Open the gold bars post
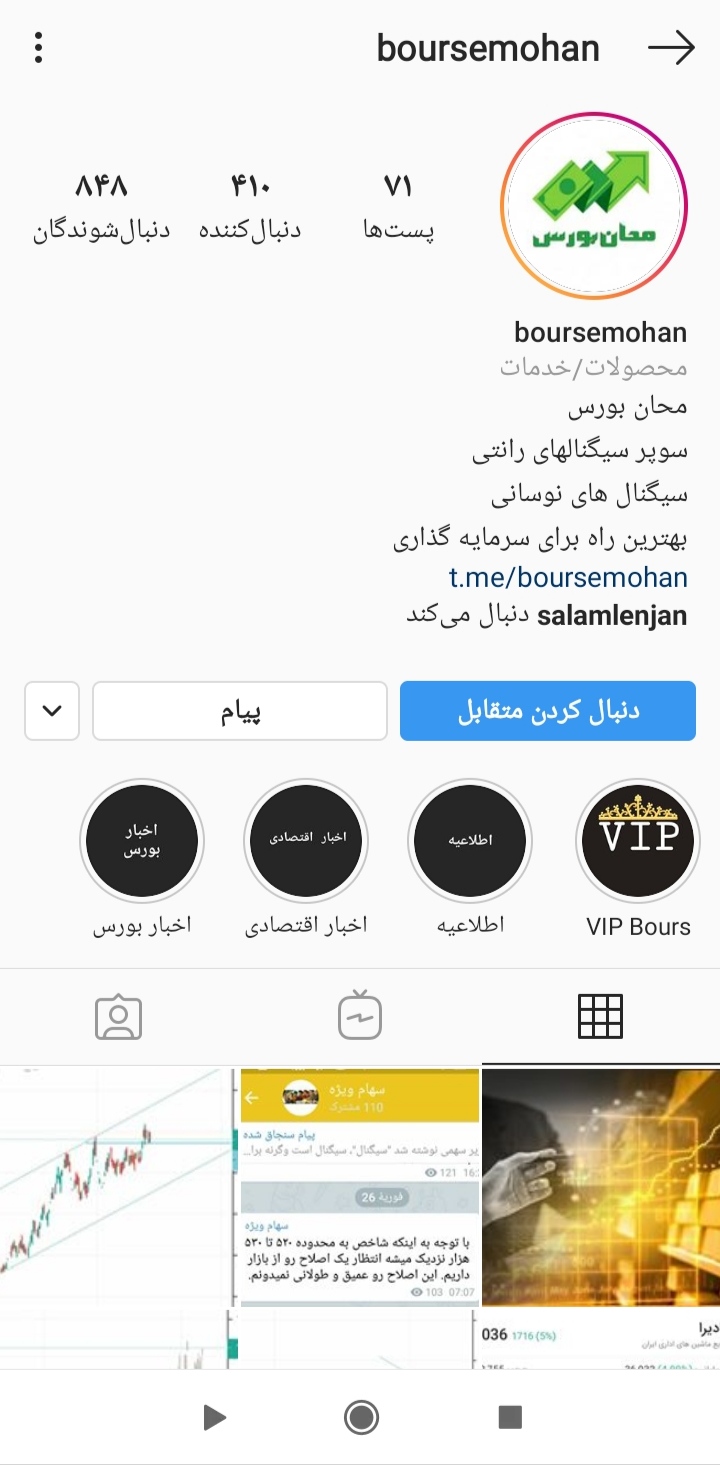 (x=600, y=1187)
